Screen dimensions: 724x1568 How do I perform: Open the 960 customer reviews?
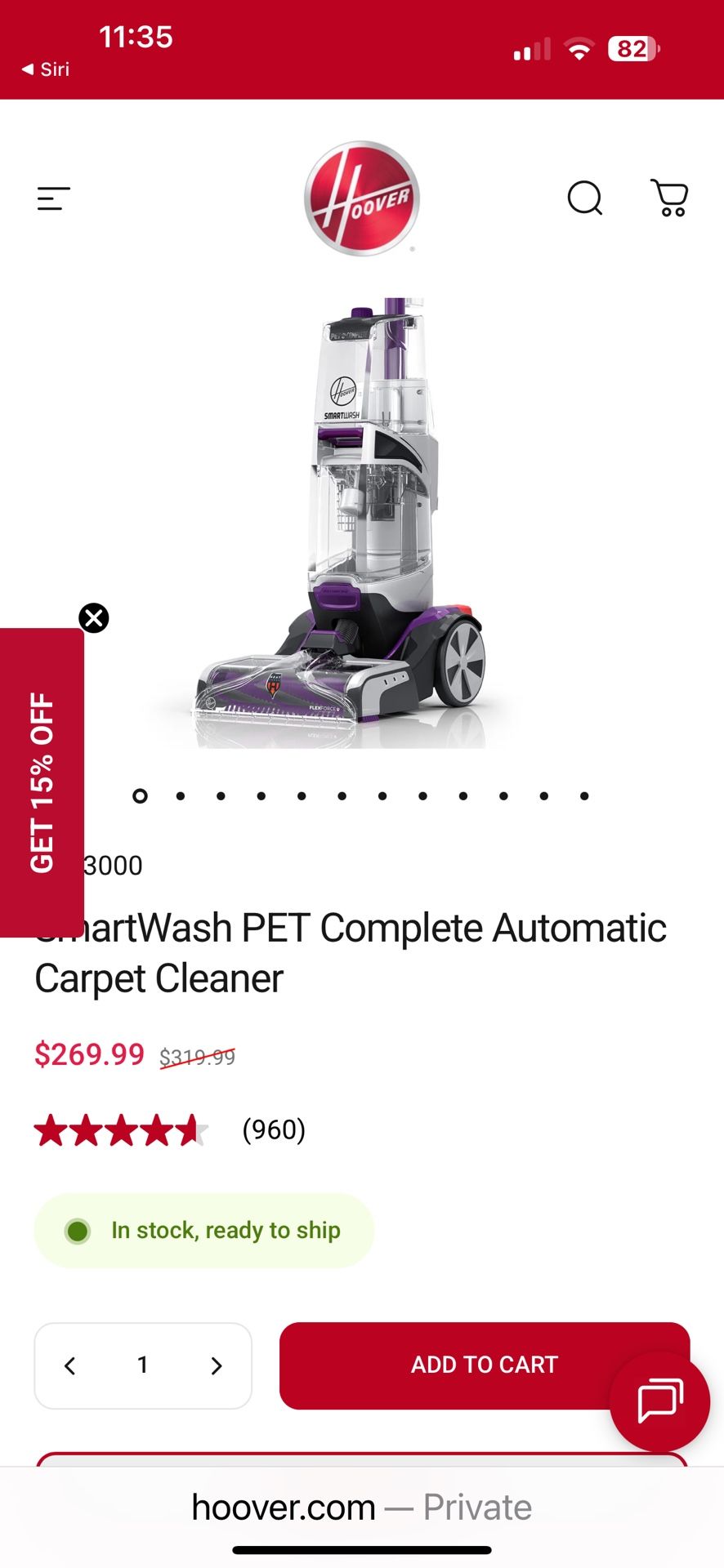click(274, 1129)
